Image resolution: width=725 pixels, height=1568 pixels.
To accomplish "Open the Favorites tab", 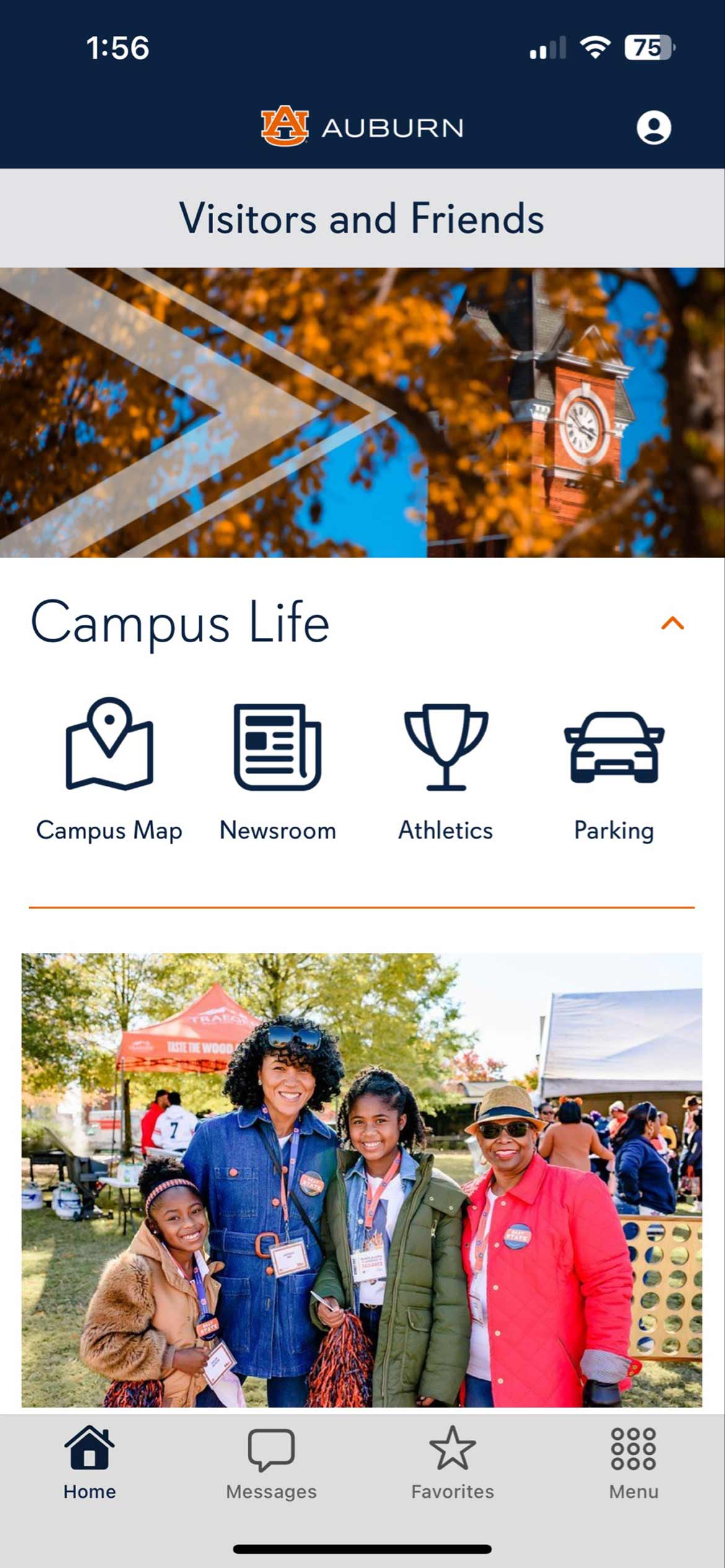I will click(452, 1464).
